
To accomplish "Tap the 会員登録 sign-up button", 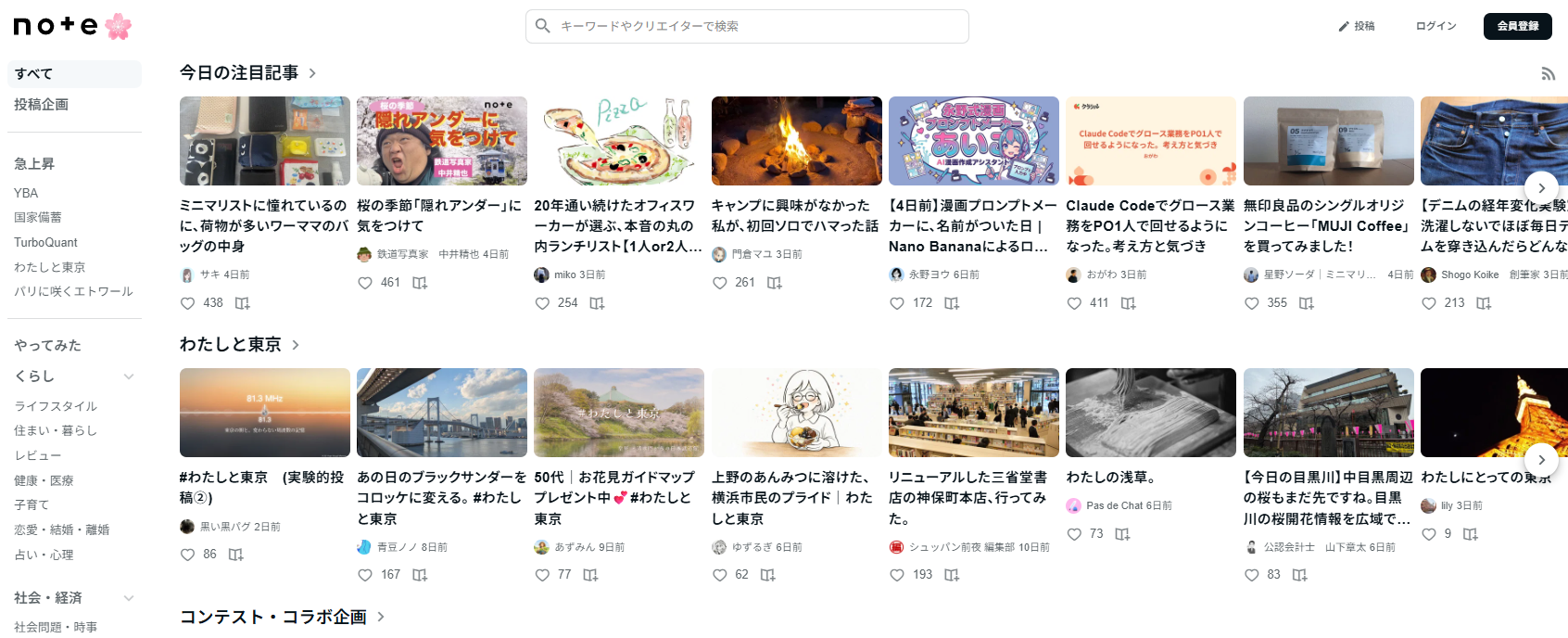I will pyautogui.click(x=1517, y=26).
